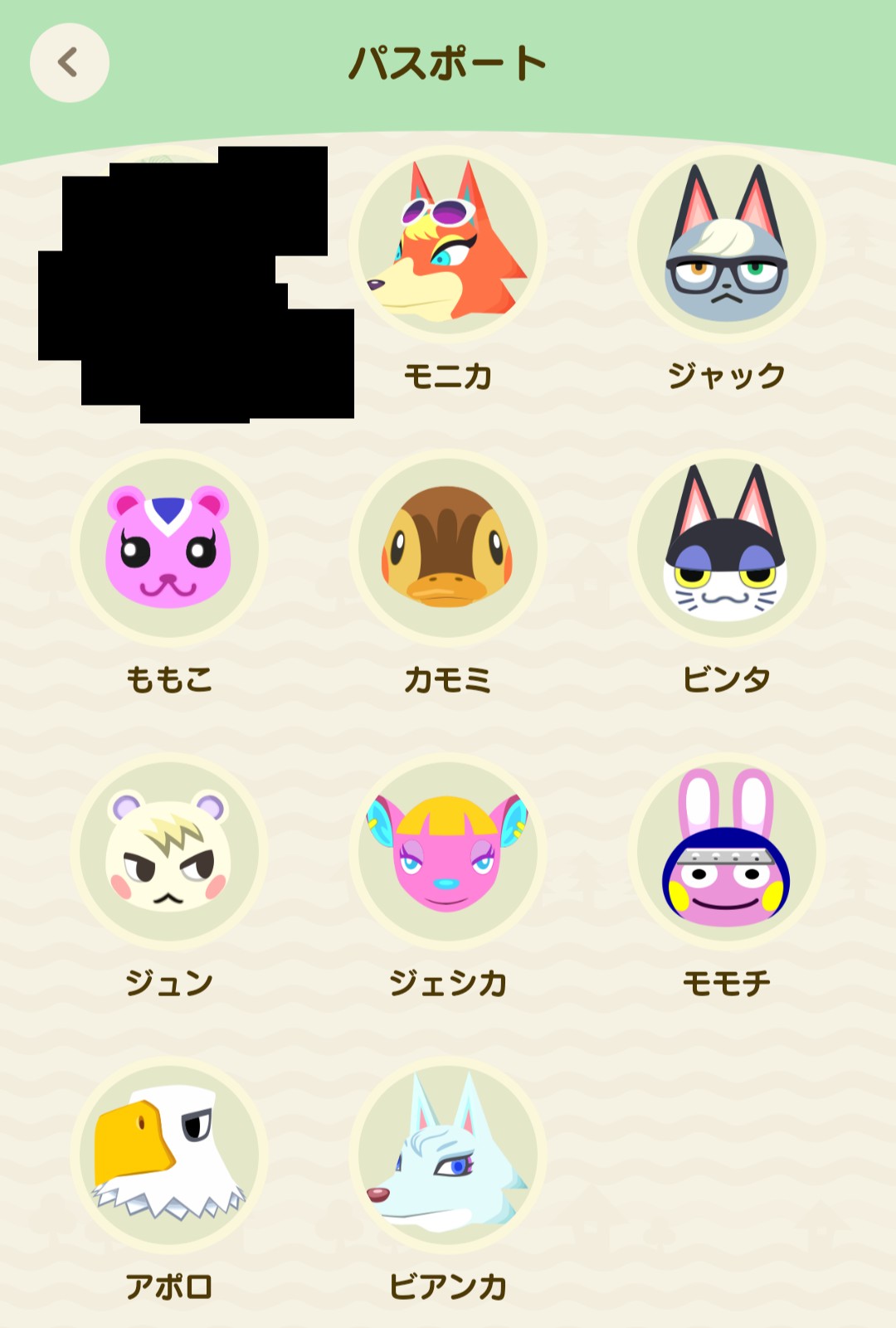View アポロ's passport

pyautogui.click(x=169, y=1155)
